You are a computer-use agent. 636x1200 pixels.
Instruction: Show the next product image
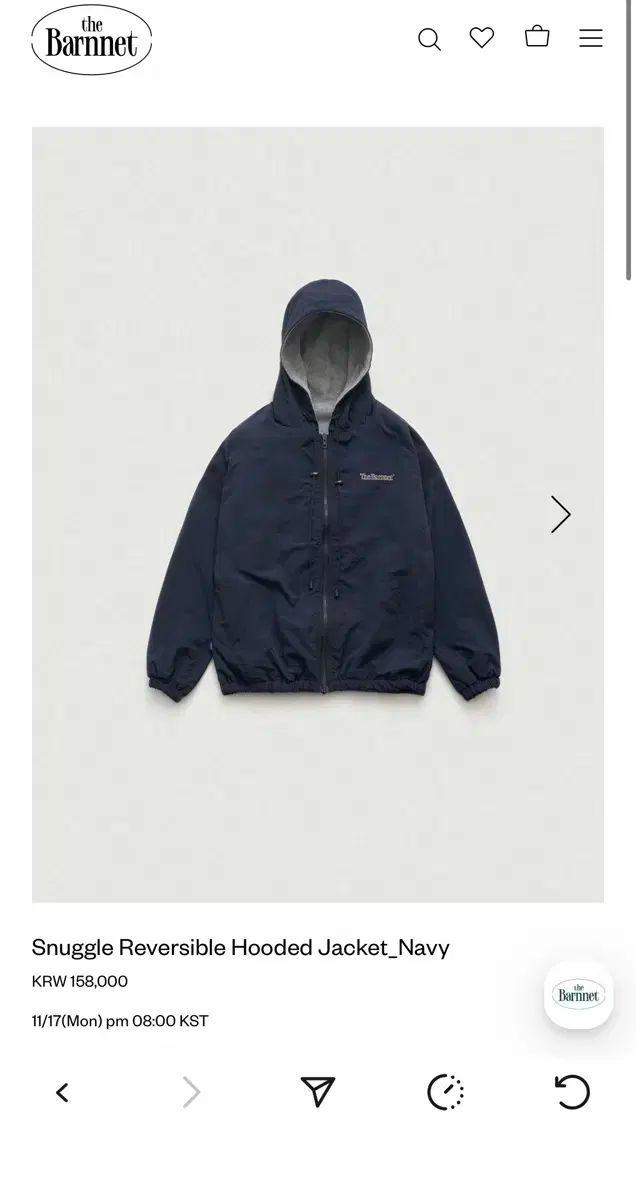click(560, 514)
